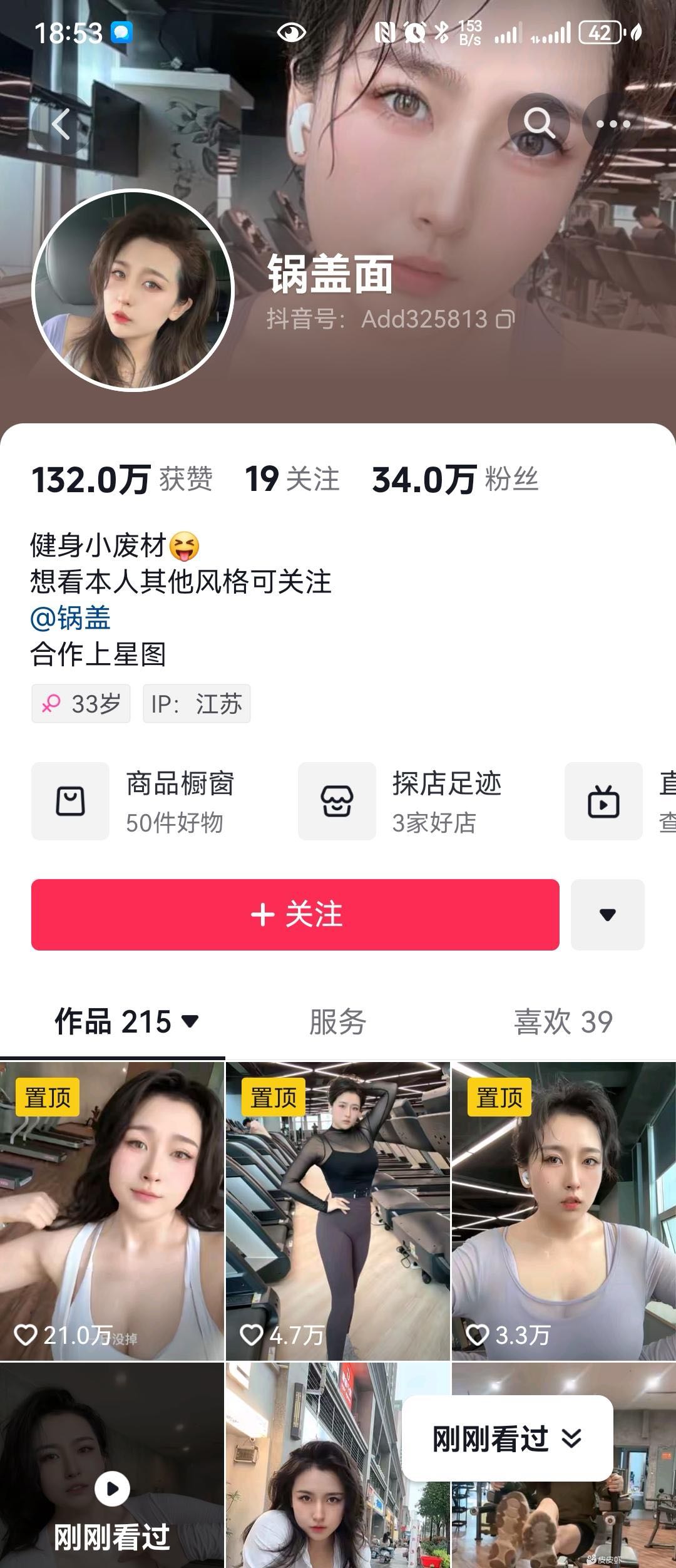Copy the Douyin ID Add325813
Screen dimensions: 676x1568
coord(505,320)
